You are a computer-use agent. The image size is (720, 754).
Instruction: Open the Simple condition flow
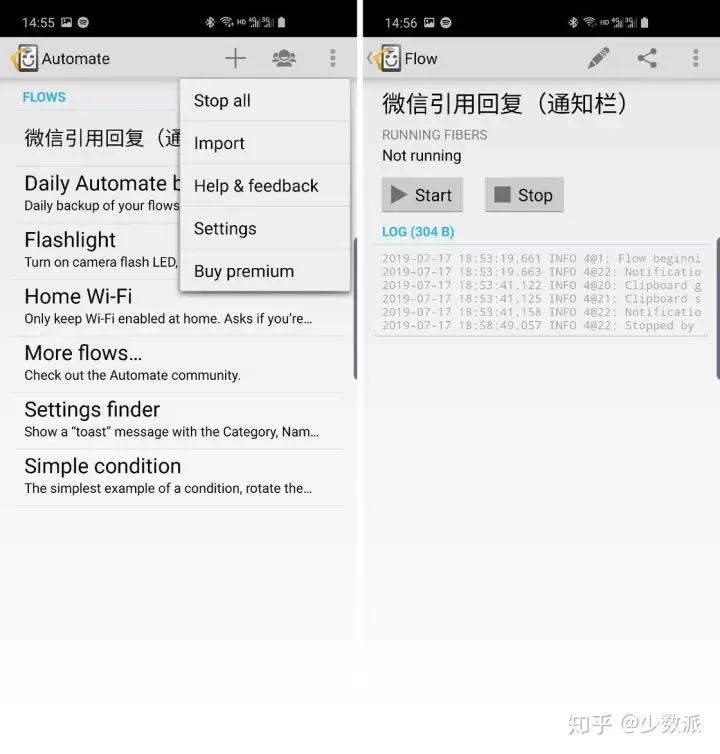pos(170,476)
